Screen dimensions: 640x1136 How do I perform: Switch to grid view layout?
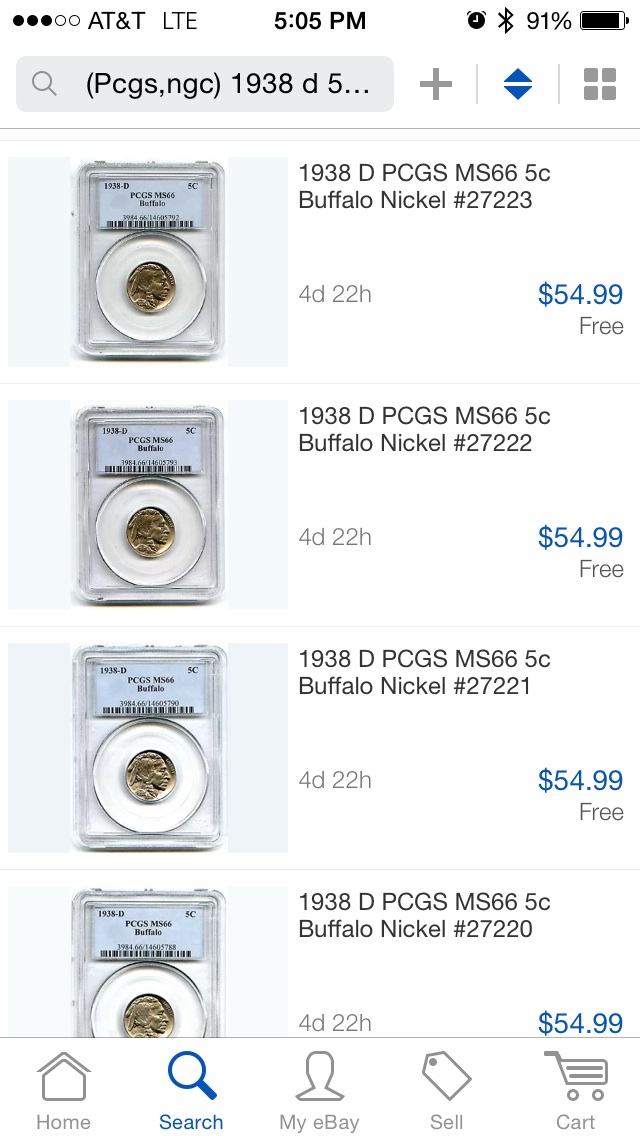tap(600, 84)
